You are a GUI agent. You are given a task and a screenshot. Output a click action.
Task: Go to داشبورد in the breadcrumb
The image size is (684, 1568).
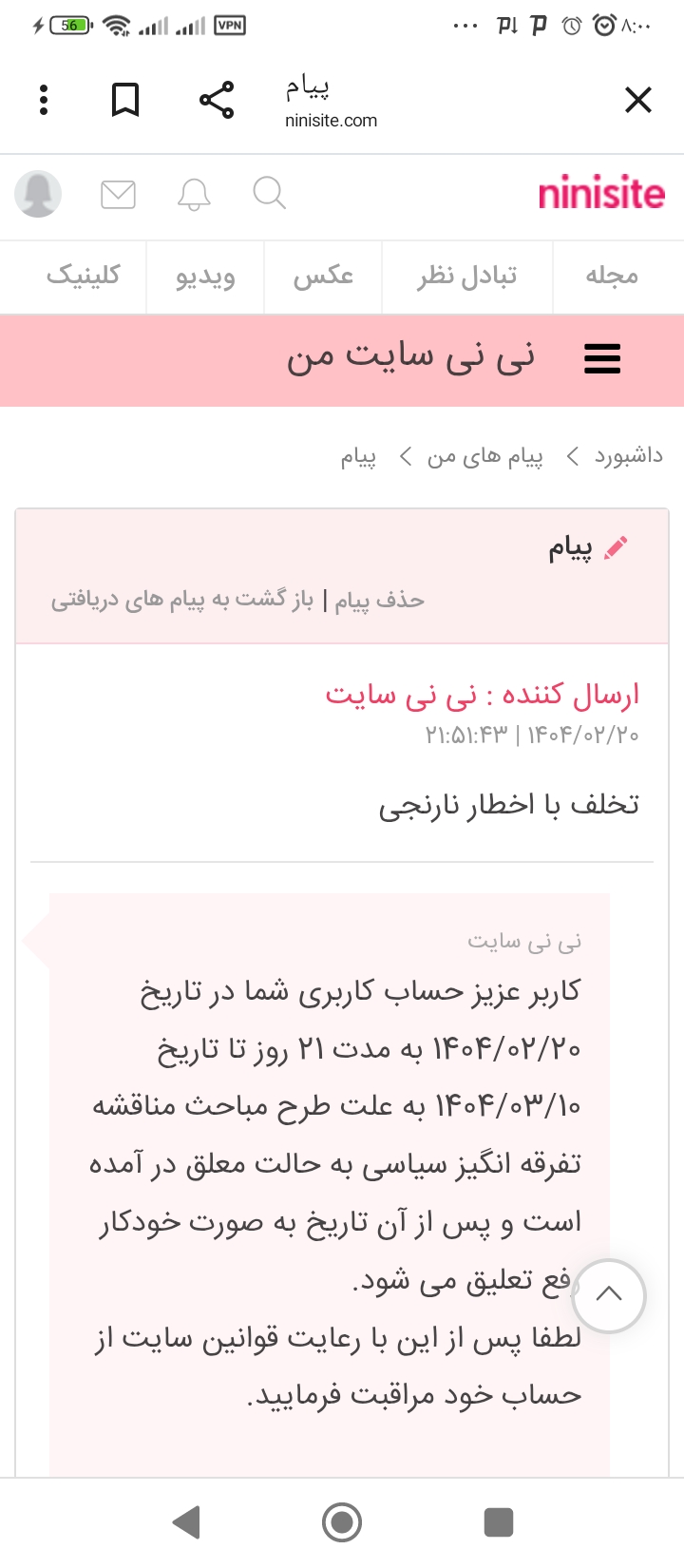pyautogui.click(x=628, y=457)
